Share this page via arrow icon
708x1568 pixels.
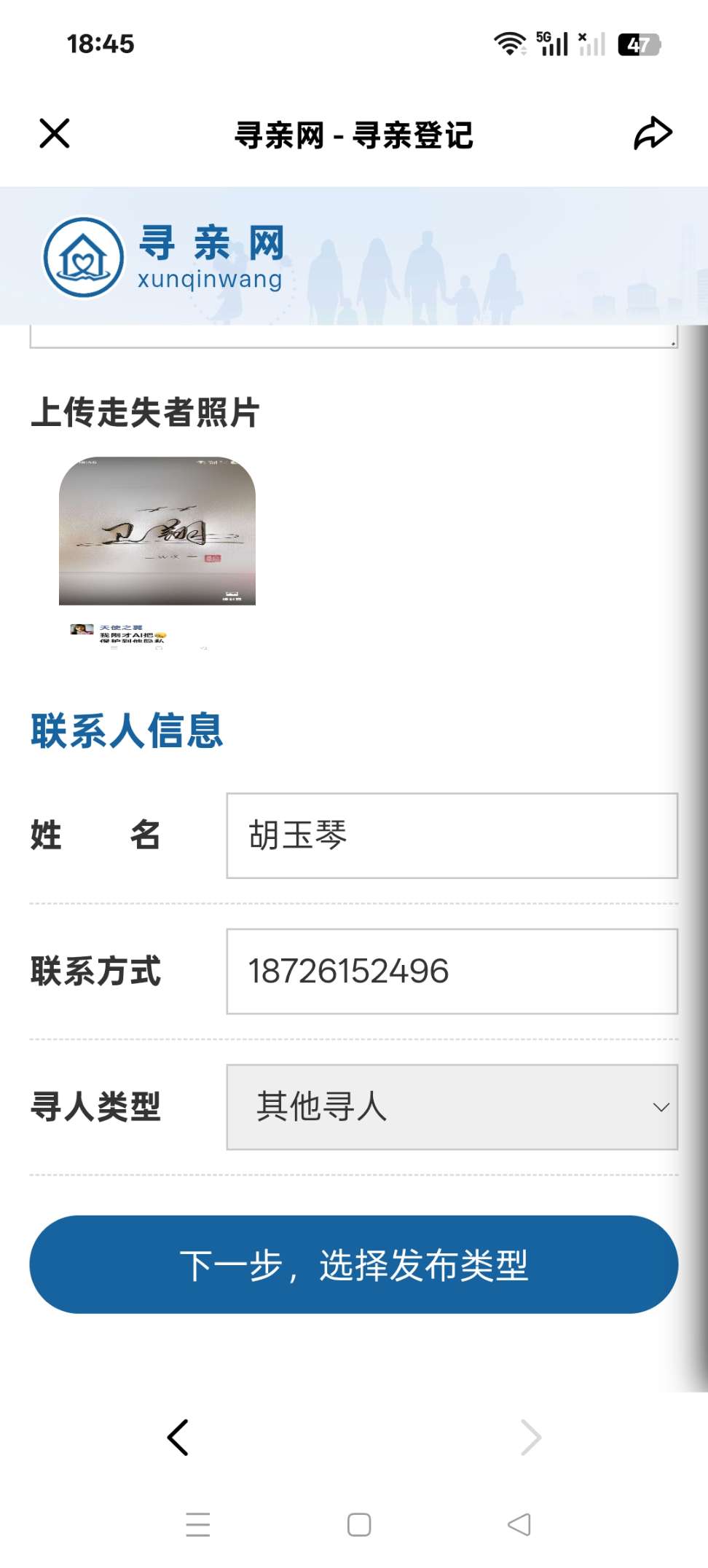coord(652,134)
